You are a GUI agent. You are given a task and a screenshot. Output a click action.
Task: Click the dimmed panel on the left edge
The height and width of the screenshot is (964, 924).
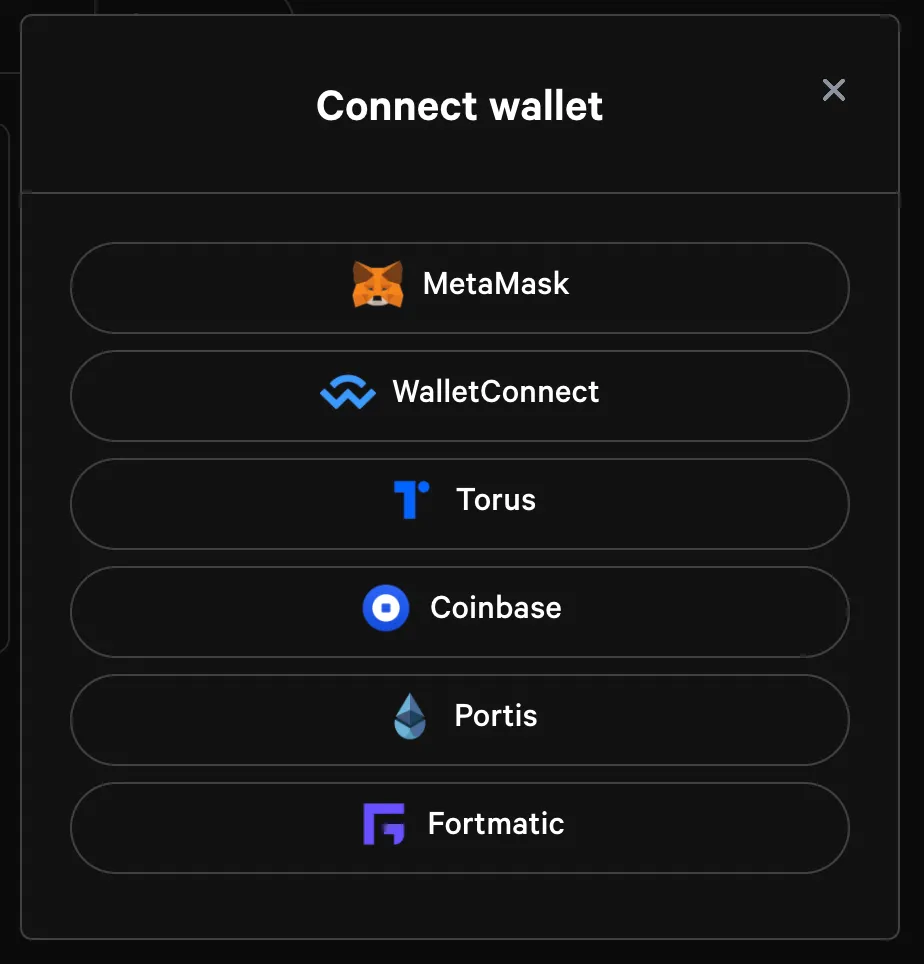8,400
